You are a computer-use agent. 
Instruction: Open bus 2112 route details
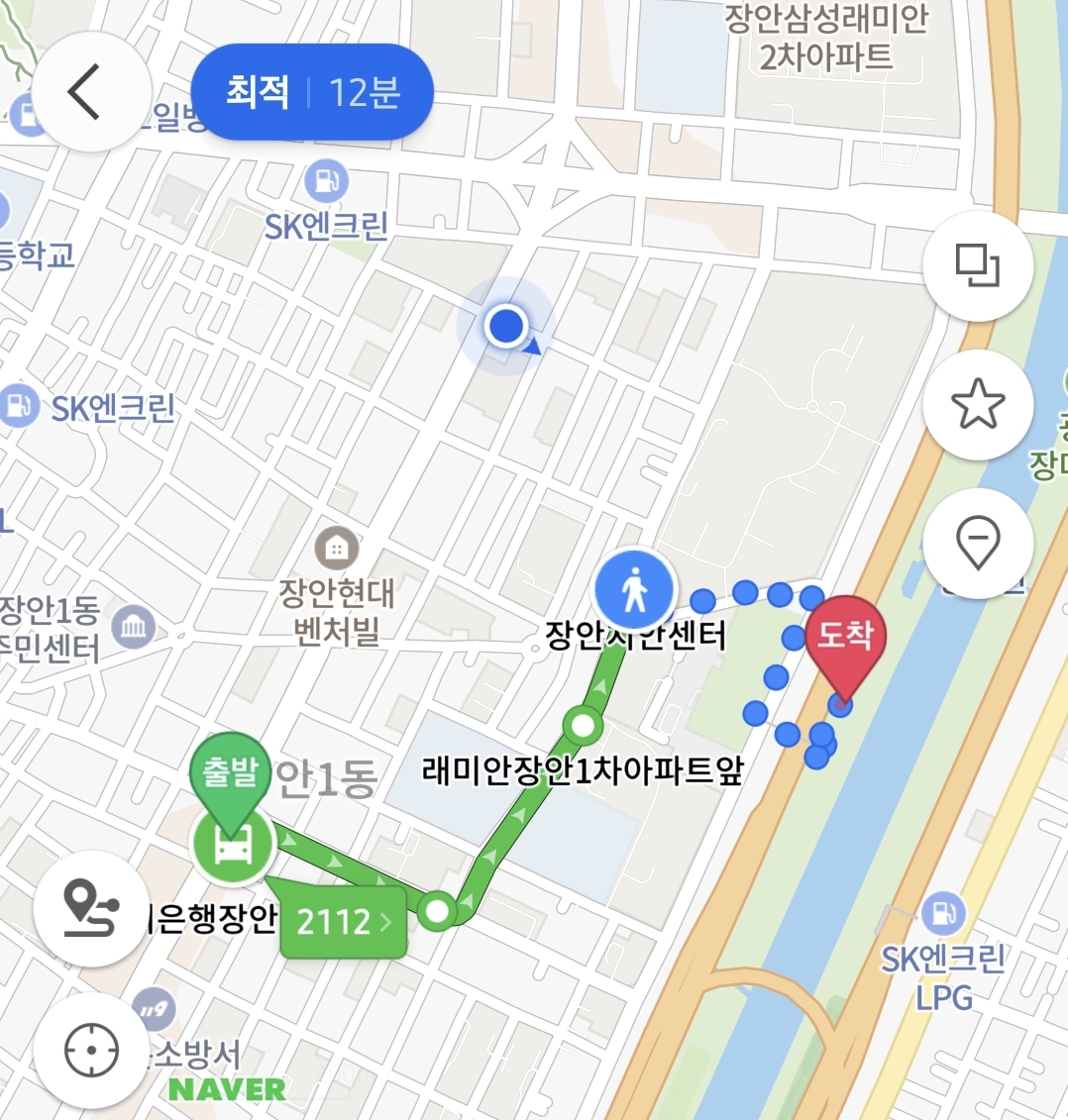click(344, 922)
